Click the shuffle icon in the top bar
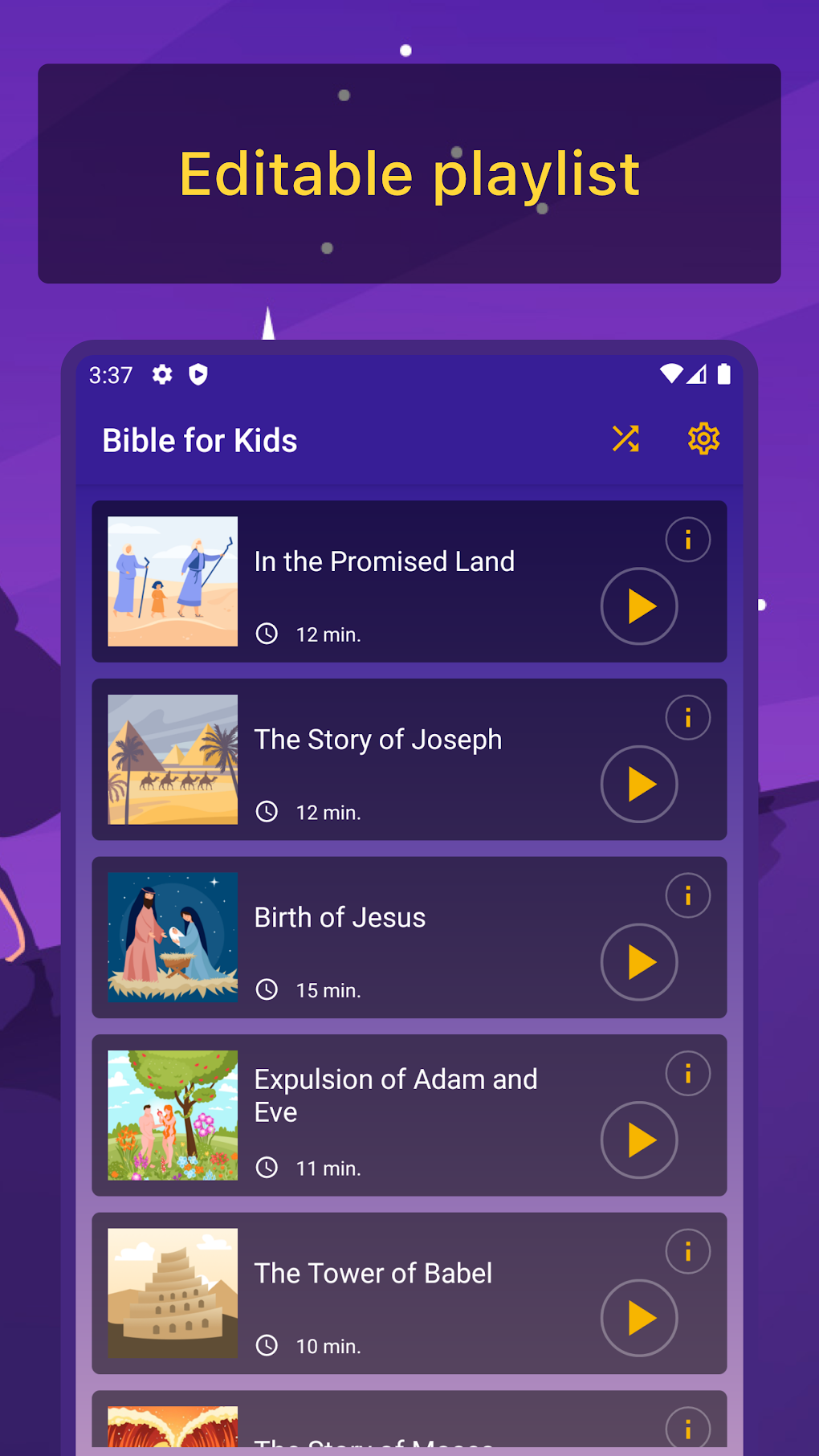This screenshot has height=1456, width=819. pos(626,438)
